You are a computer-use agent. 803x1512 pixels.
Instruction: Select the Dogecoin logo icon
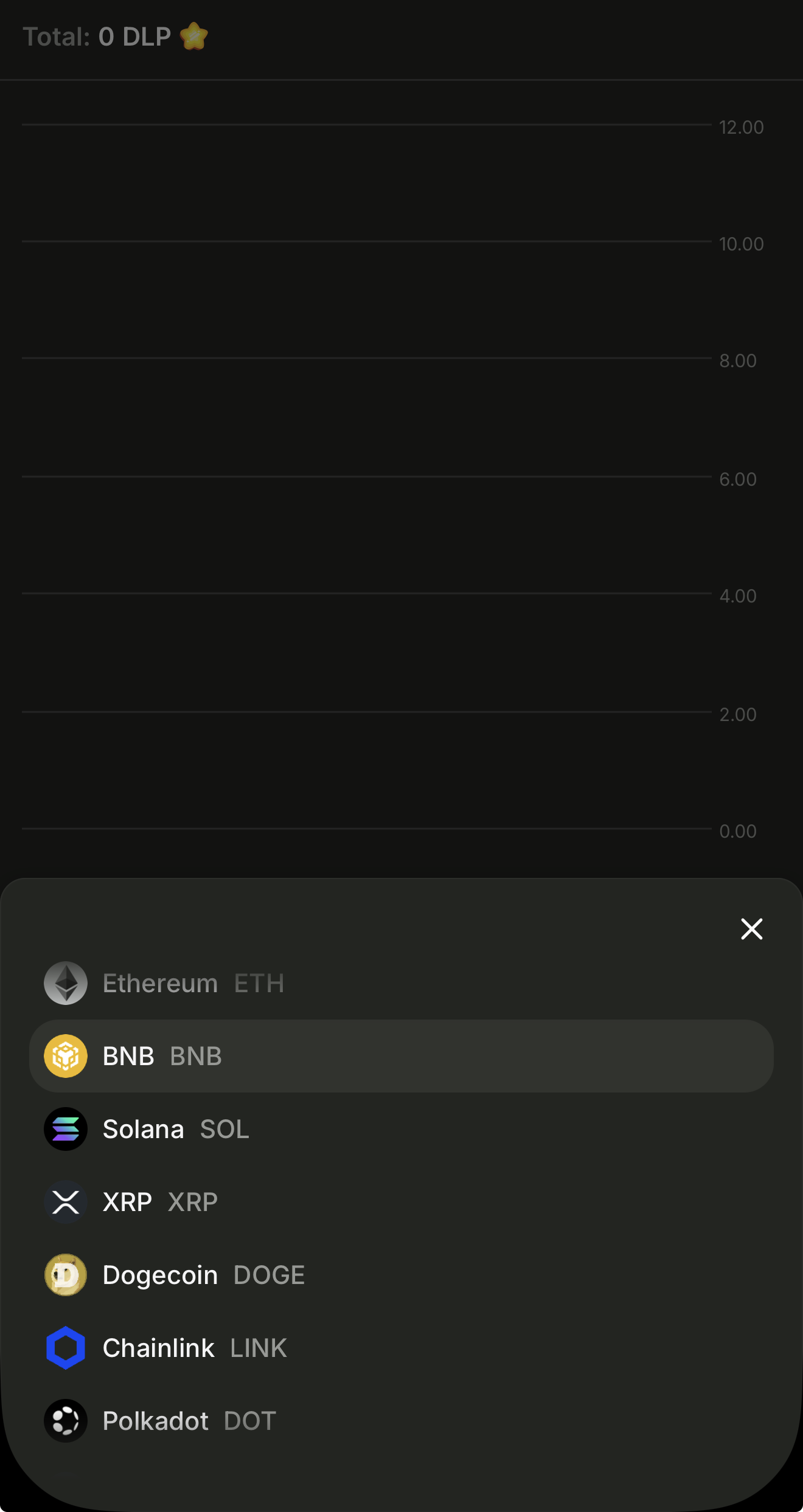point(65,1275)
